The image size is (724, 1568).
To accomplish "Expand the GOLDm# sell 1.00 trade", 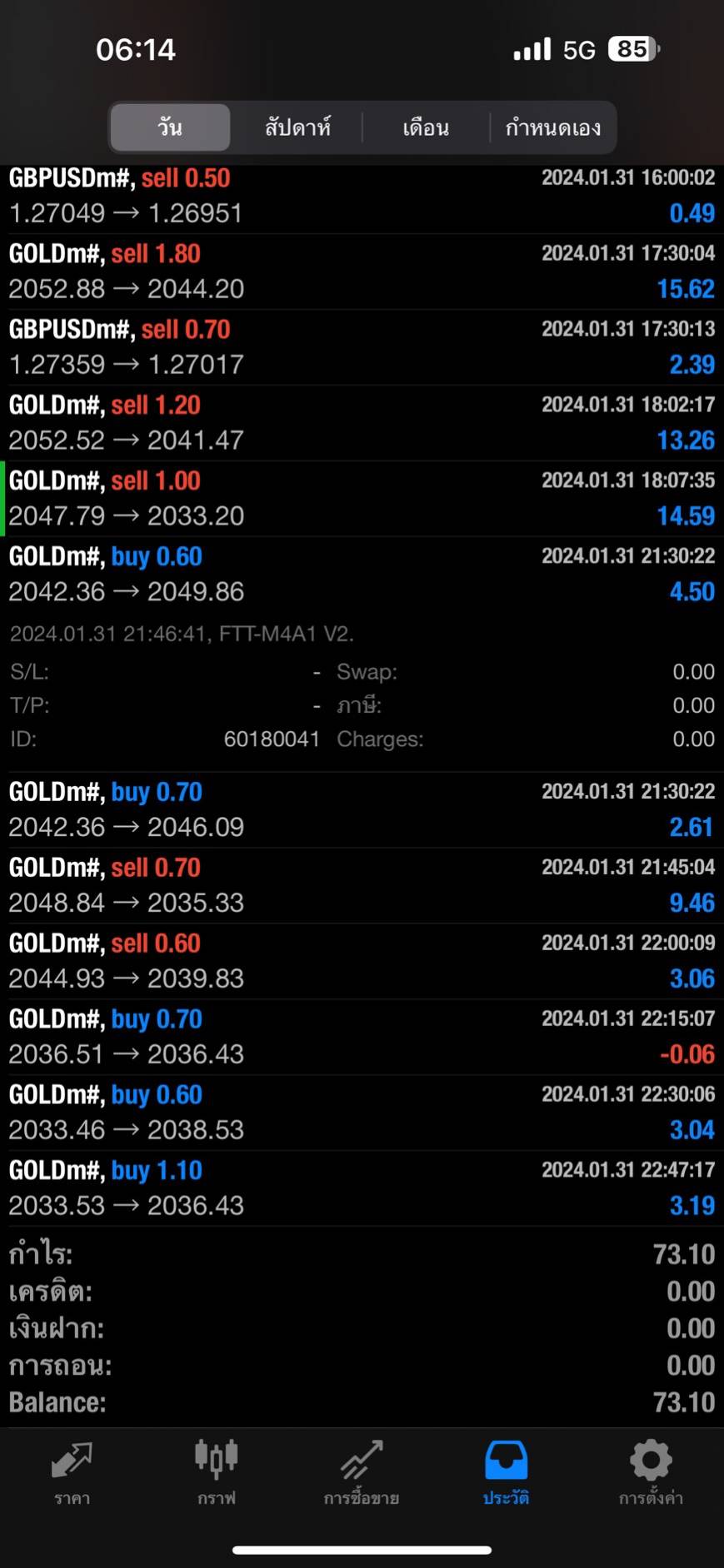I will (362, 499).
